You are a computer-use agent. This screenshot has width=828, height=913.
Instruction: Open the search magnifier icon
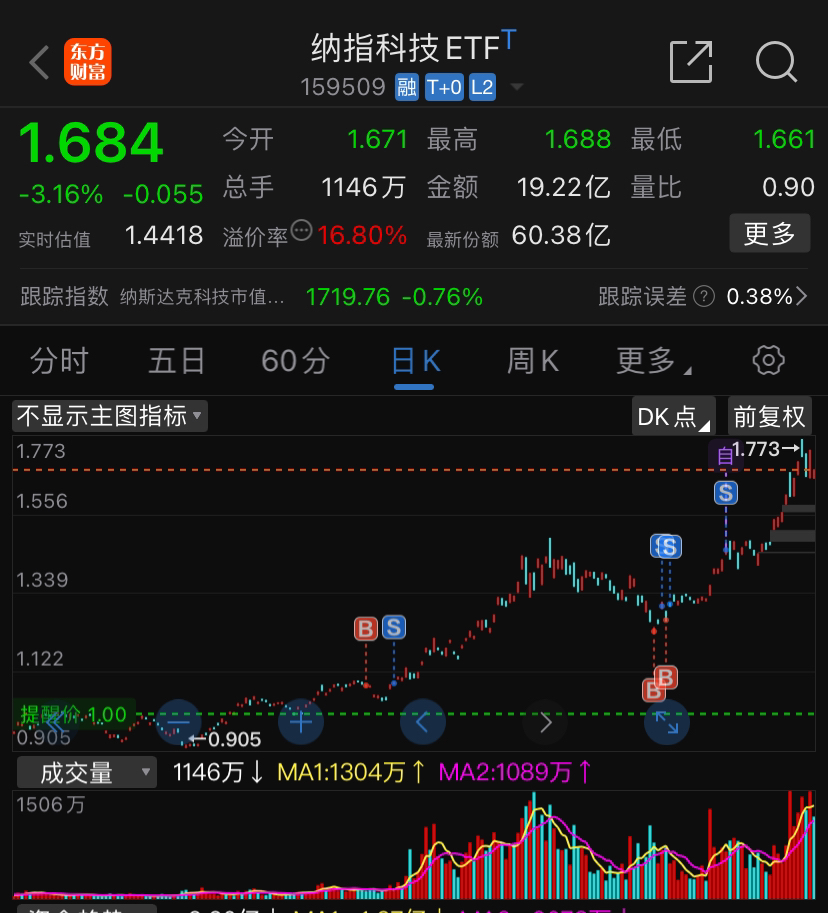(776, 62)
